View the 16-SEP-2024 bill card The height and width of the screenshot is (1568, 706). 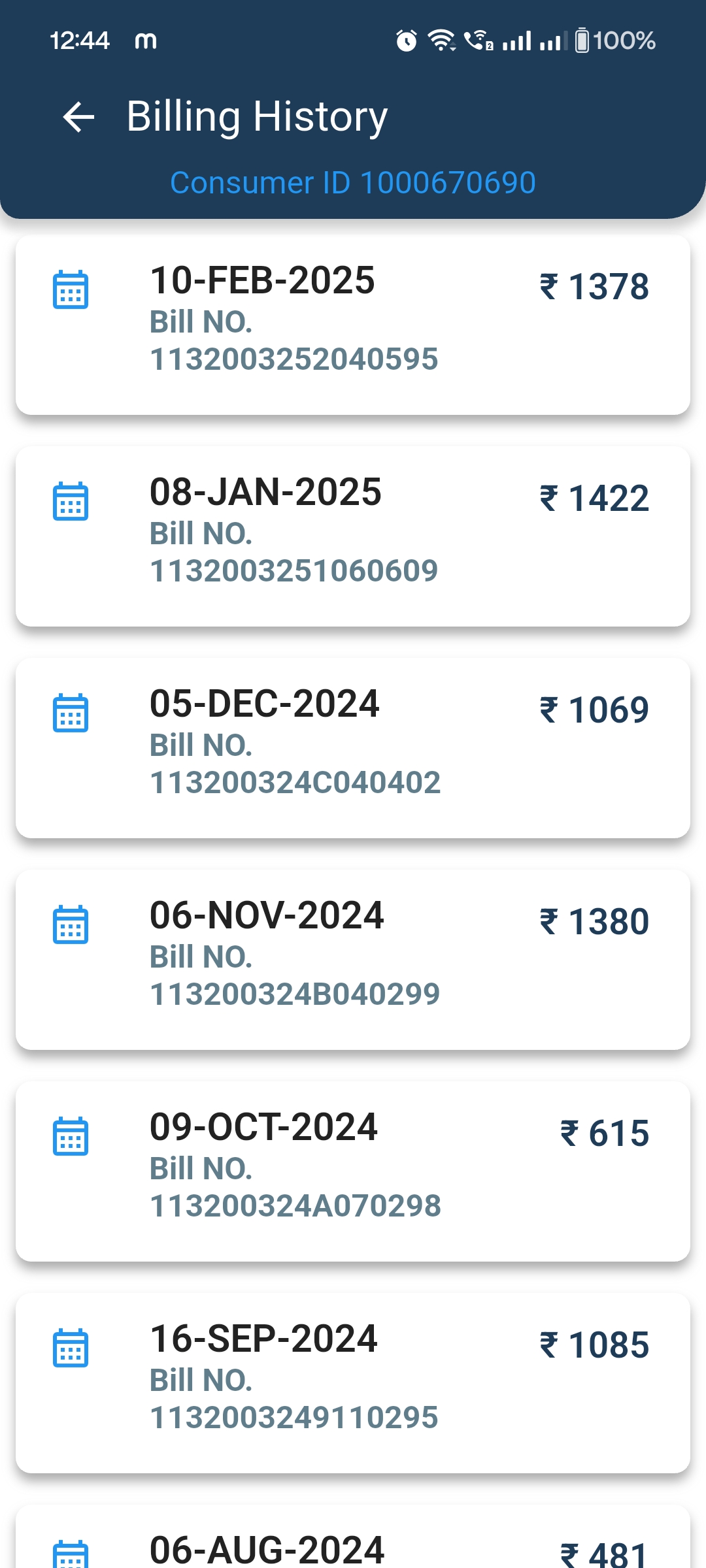[353, 1383]
